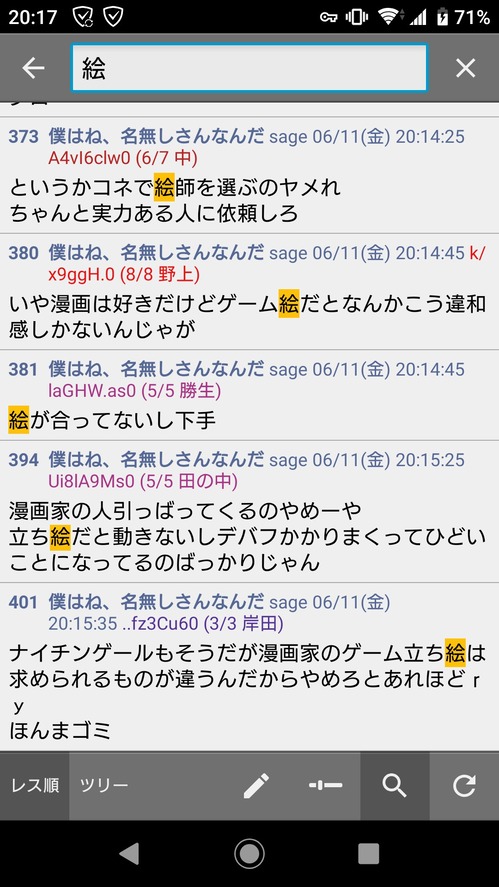Write a new reply with the pencil icon
499x887 pixels.
pos(256,786)
